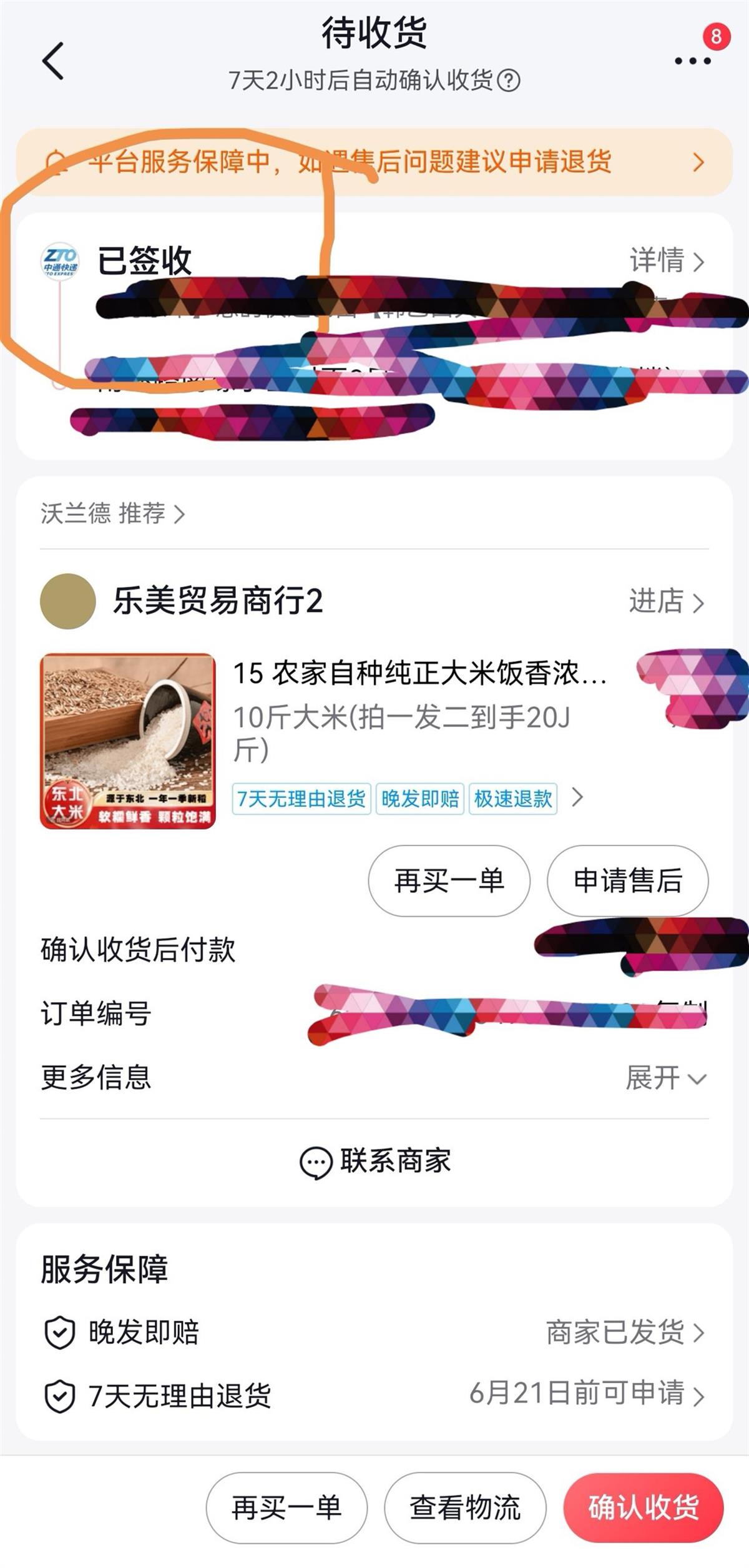Tap the help icon beside auto-confirm notice

[509, 81]
